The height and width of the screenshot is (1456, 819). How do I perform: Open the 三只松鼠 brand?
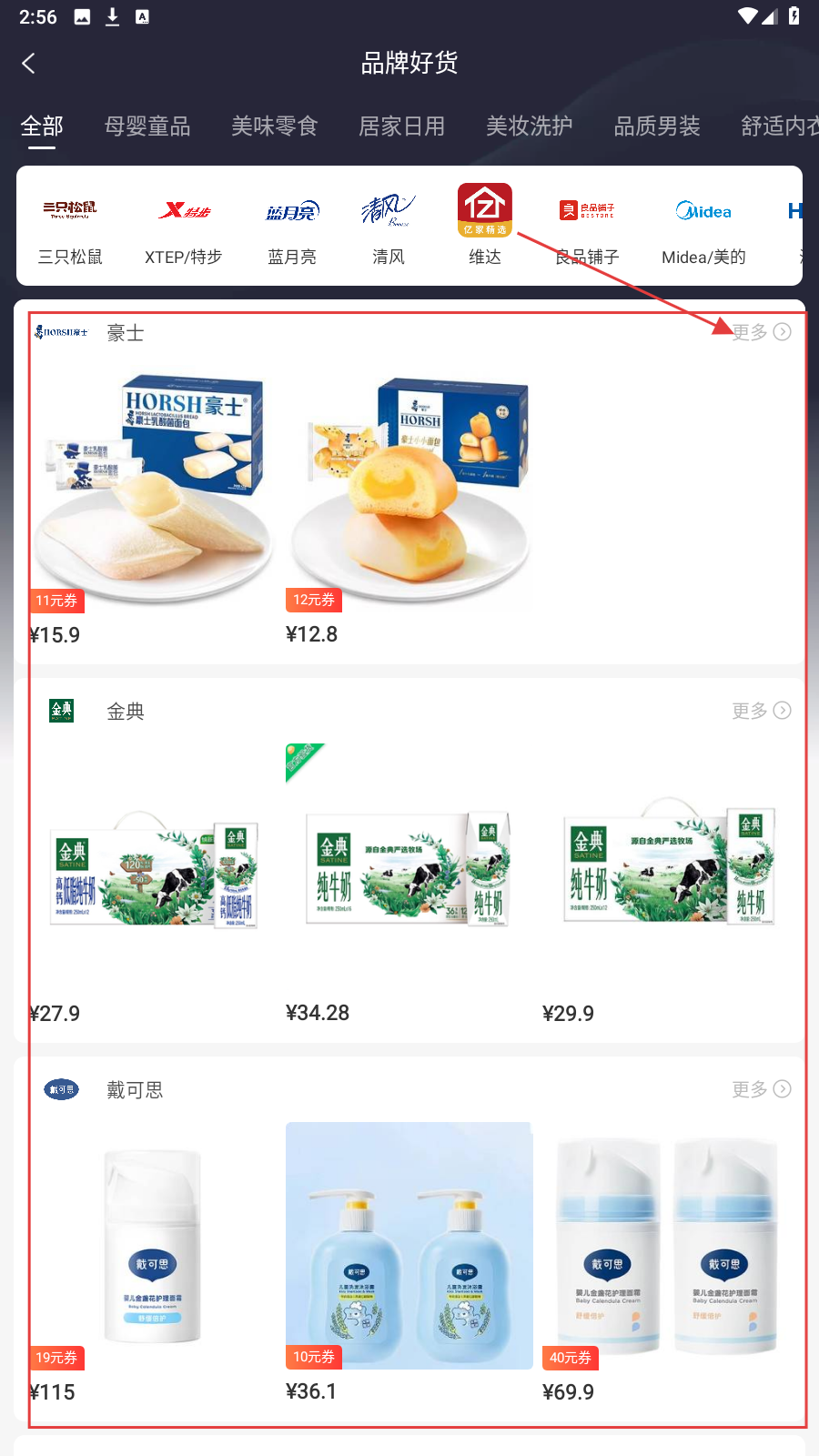[x=70, y=226]
